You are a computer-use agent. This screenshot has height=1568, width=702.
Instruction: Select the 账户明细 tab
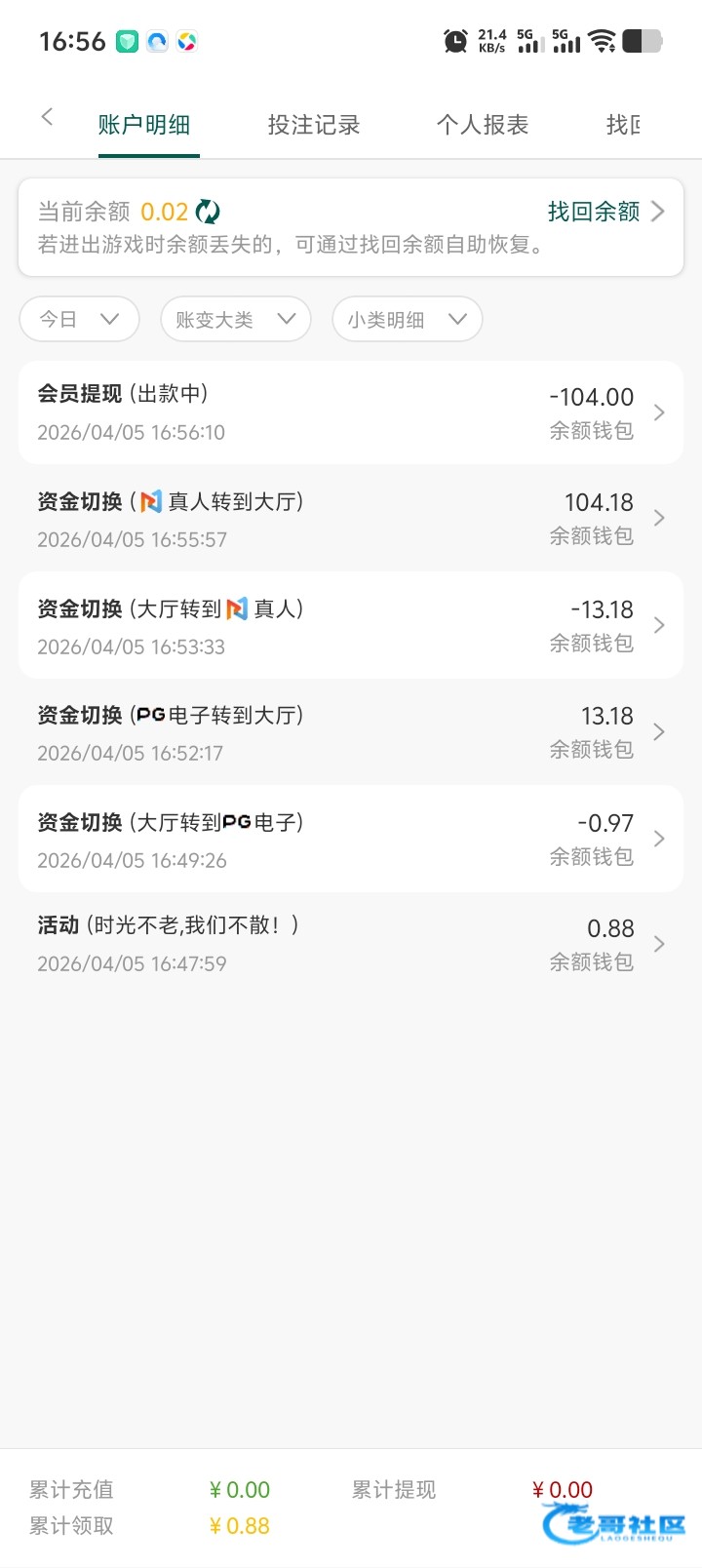144,125
